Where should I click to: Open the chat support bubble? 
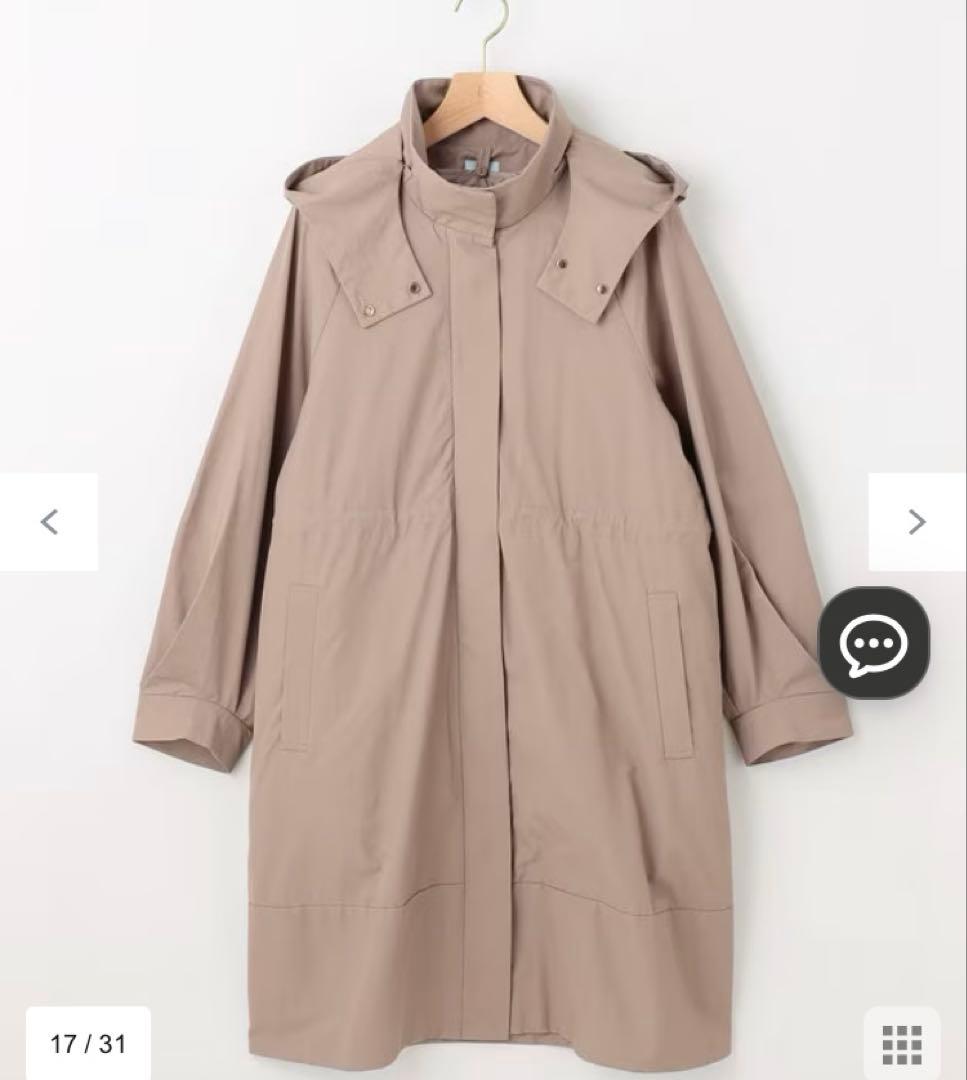[x=873, y=642]
